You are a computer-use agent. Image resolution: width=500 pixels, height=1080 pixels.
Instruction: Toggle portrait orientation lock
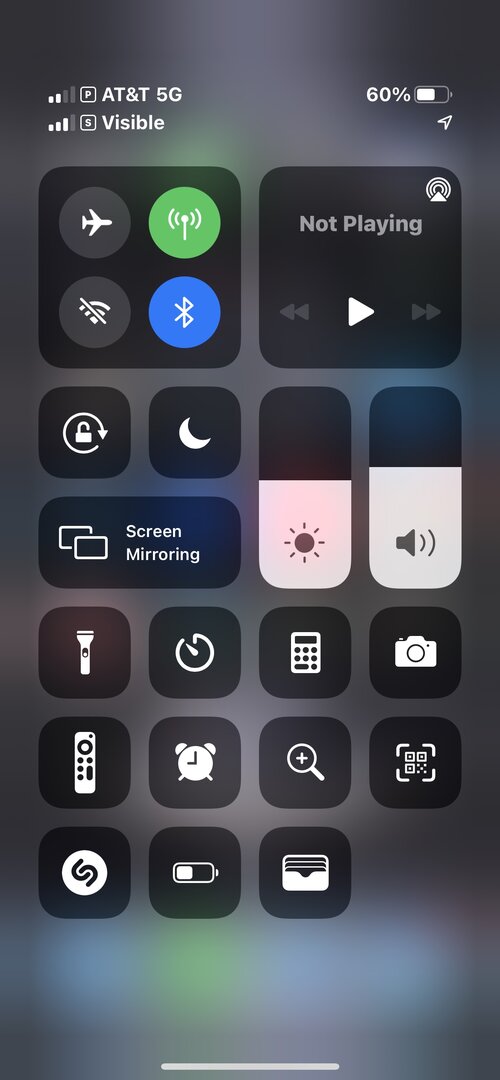tap(85, 432)
